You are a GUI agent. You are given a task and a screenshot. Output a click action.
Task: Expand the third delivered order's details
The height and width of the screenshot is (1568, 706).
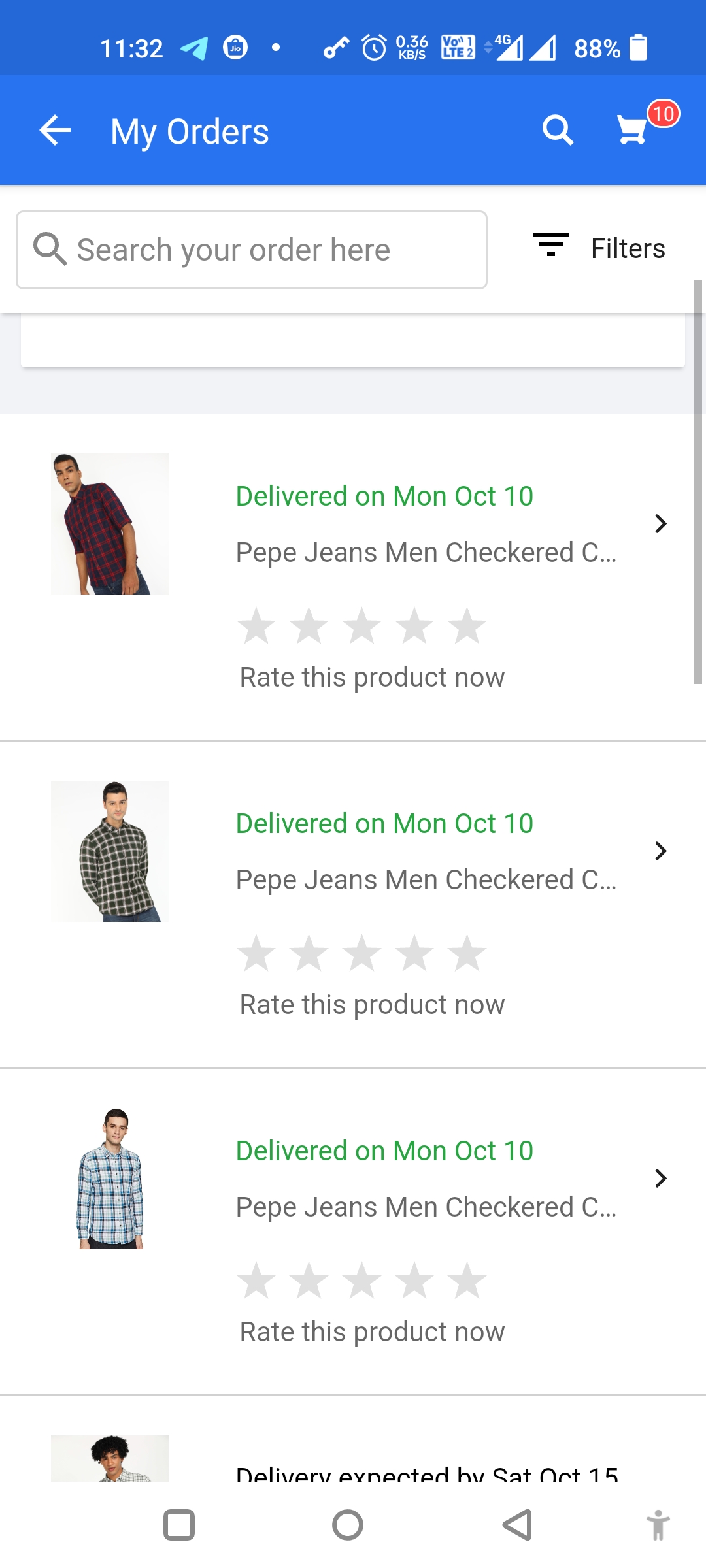click(x=662, y=1178)
